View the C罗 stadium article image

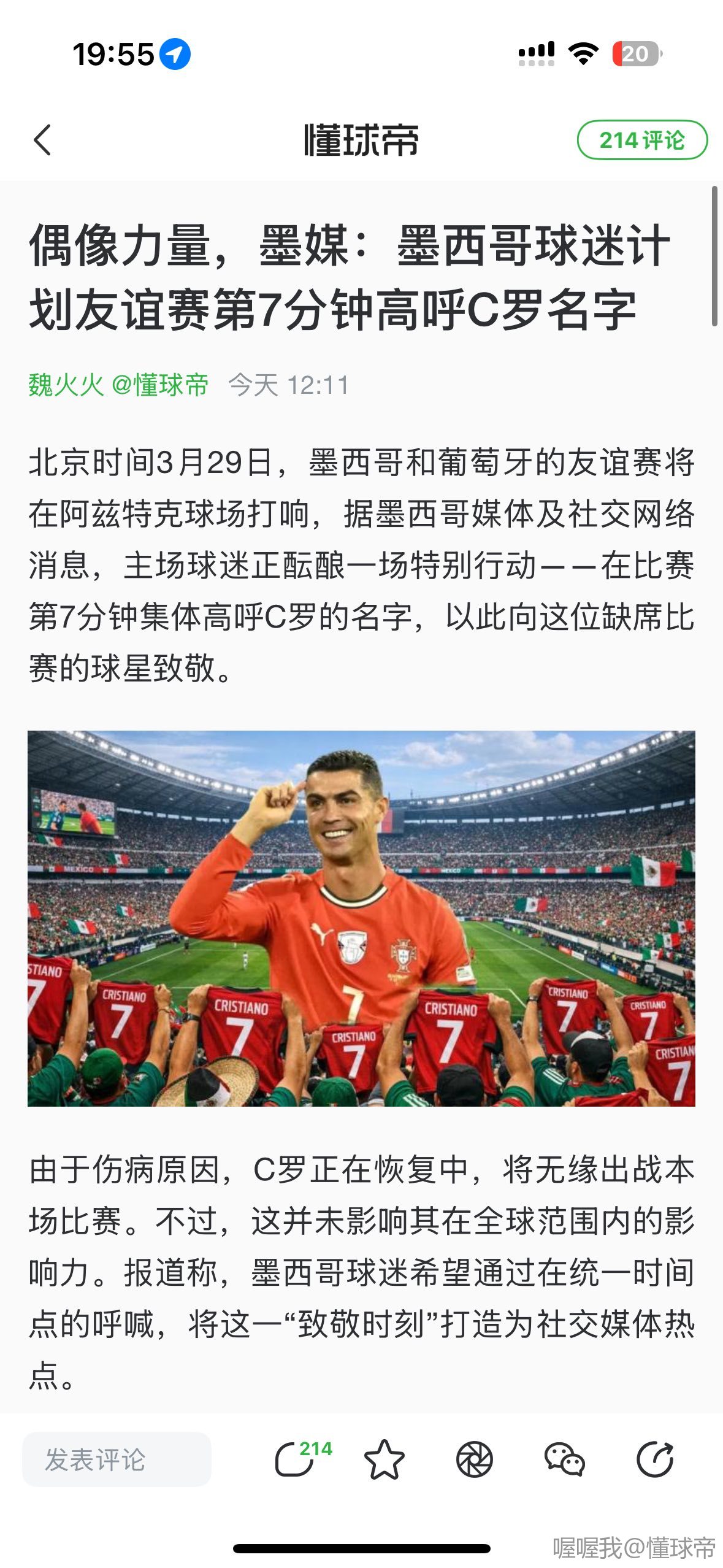point(361,918)
